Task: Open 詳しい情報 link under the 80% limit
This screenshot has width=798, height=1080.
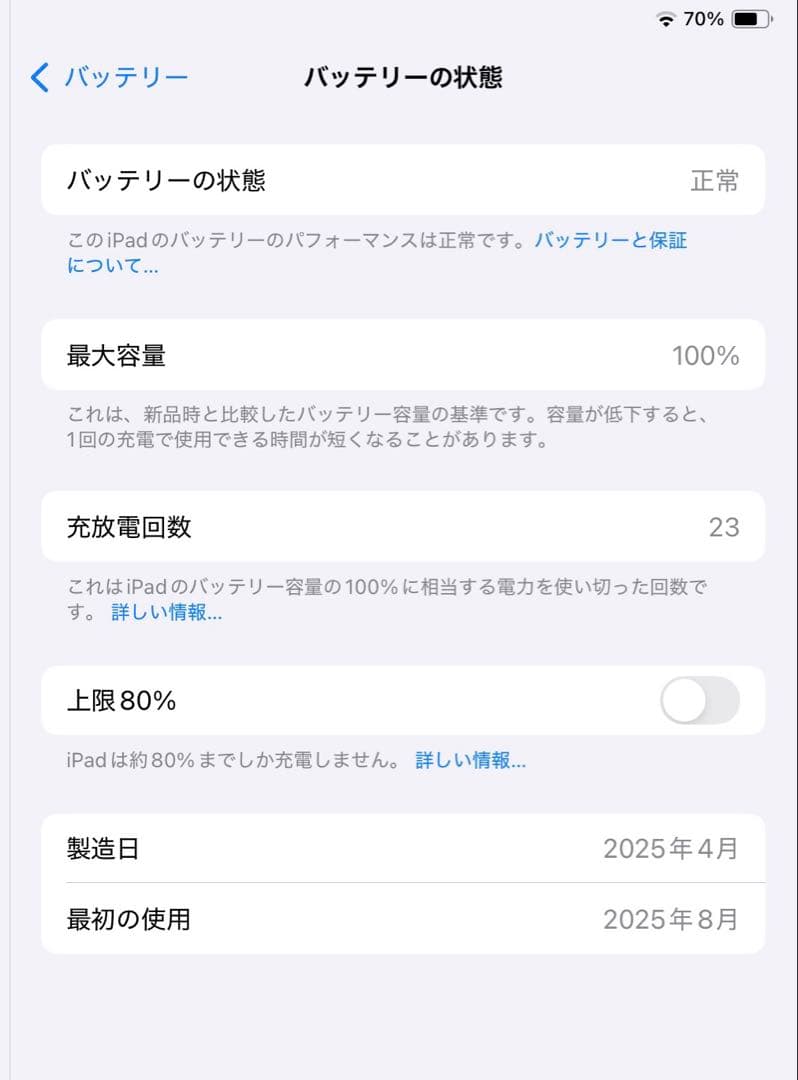Action: 470,760
